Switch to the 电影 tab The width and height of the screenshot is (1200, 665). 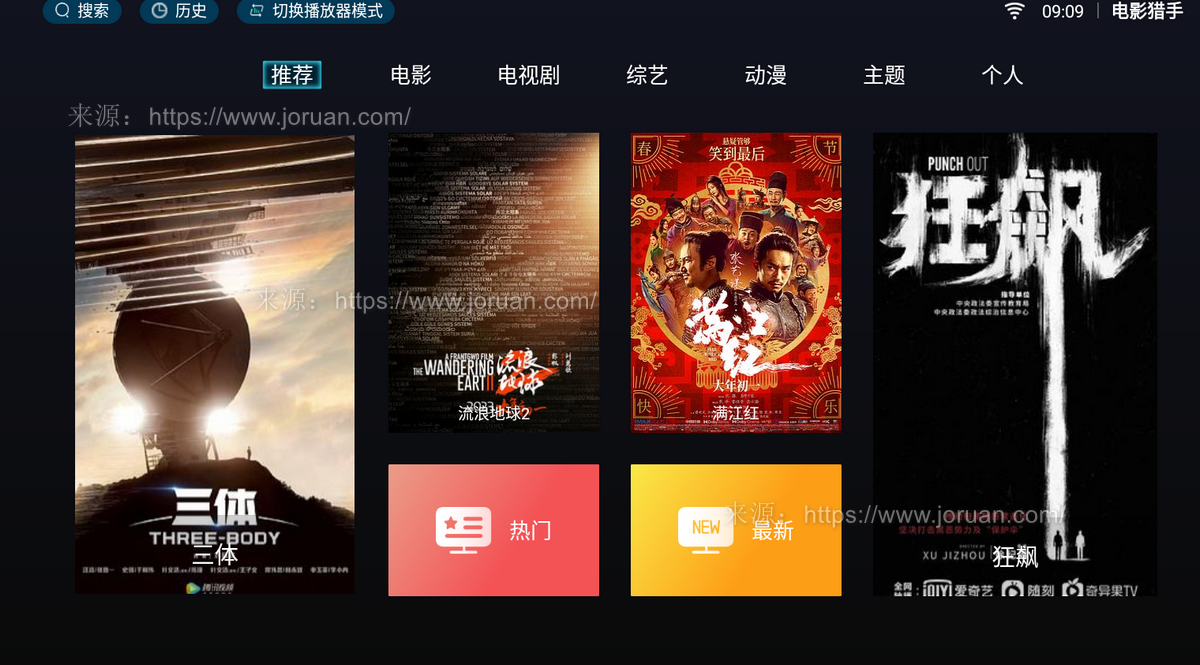[410, 75]
